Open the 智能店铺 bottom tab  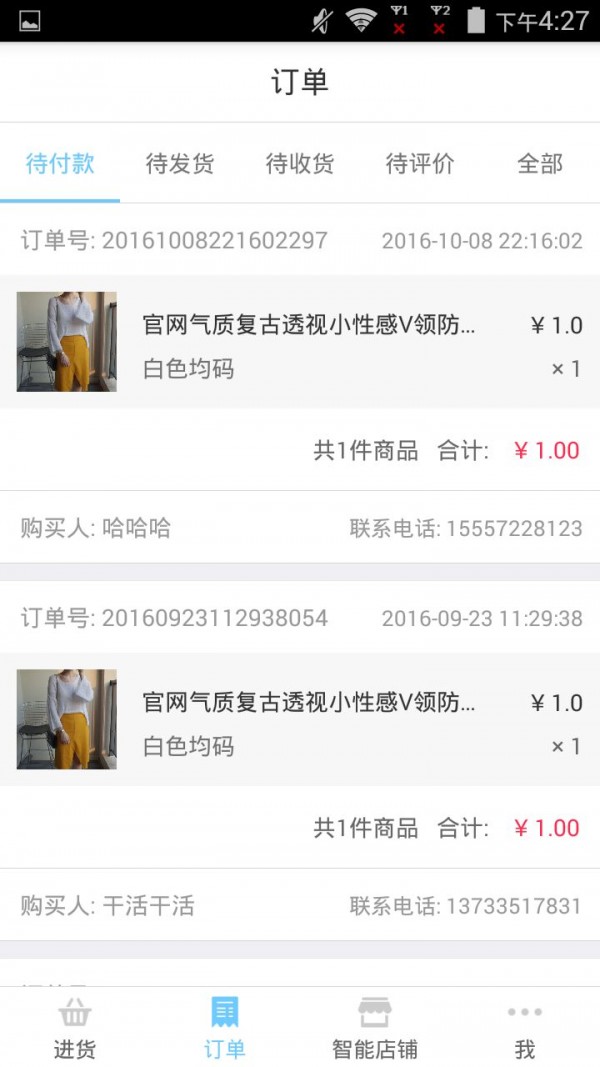[x=375, y=1028]
